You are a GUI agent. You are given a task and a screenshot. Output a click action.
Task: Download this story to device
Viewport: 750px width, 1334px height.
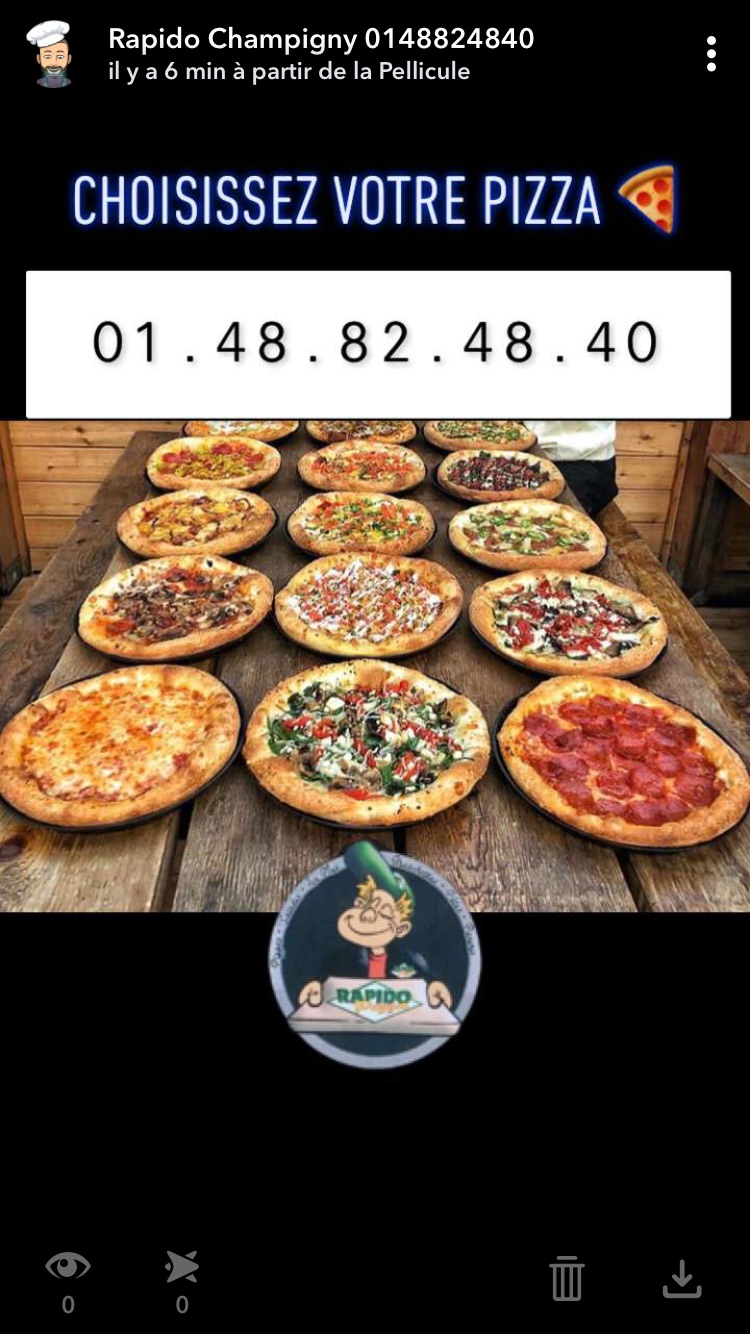[682, 1278]
